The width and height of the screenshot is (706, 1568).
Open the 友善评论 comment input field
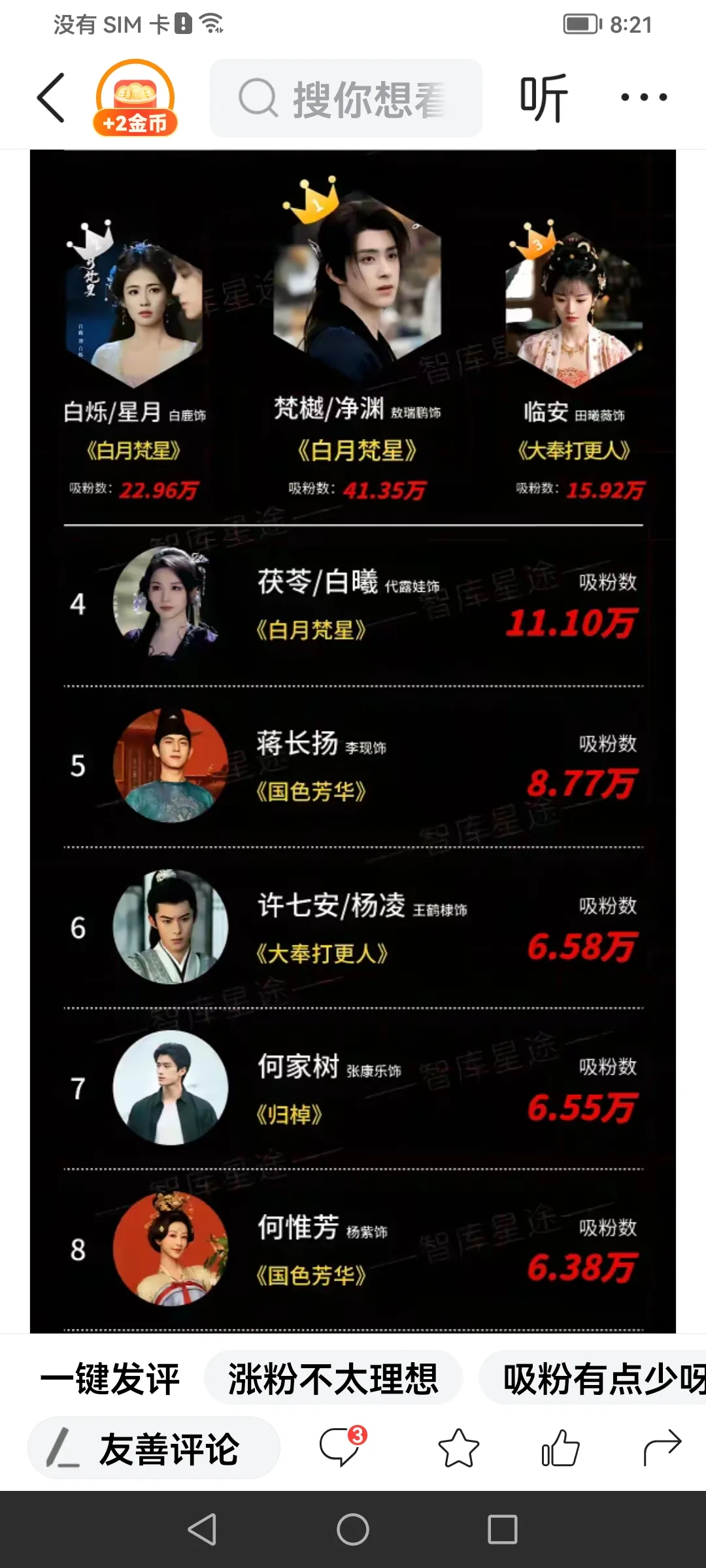click(154, 1448)
